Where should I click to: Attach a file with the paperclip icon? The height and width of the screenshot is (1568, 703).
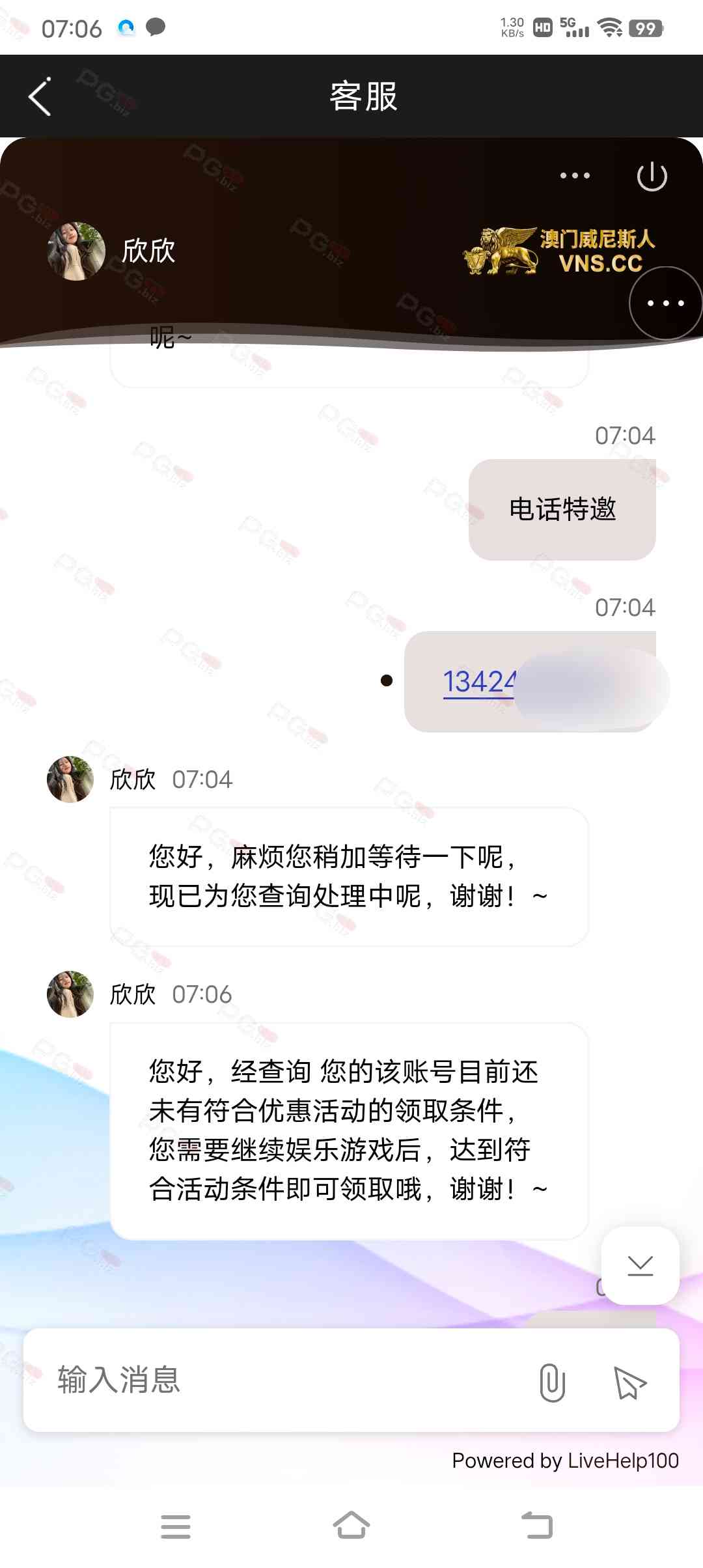coord(552,1382)
